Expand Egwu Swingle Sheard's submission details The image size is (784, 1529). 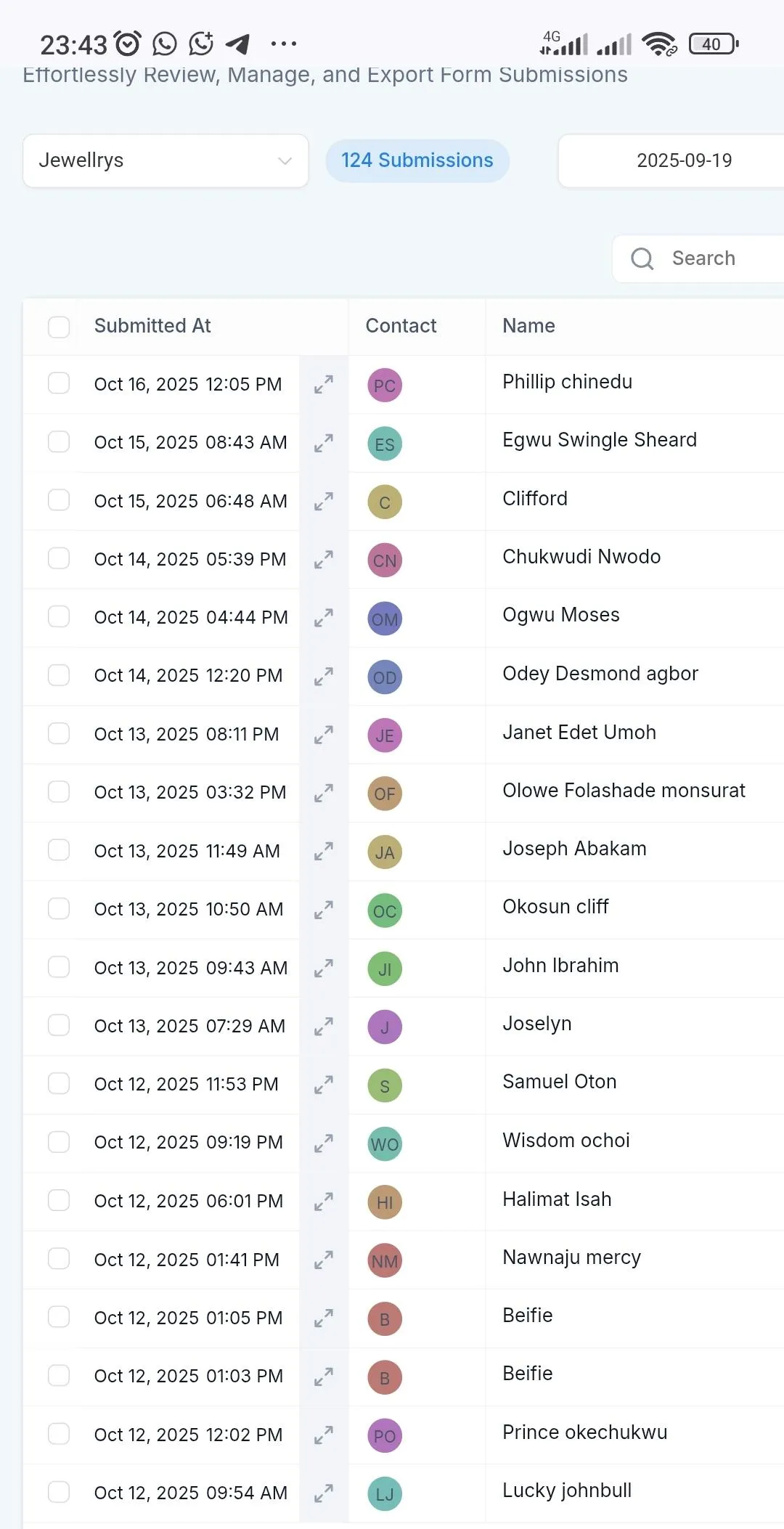pos(324,443)
